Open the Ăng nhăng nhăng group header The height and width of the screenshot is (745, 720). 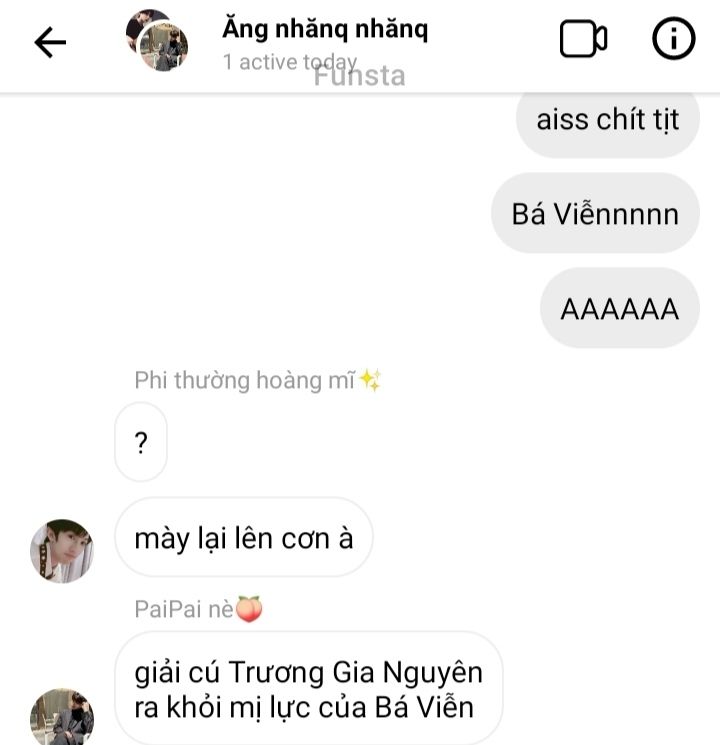[x=324, y=30]
